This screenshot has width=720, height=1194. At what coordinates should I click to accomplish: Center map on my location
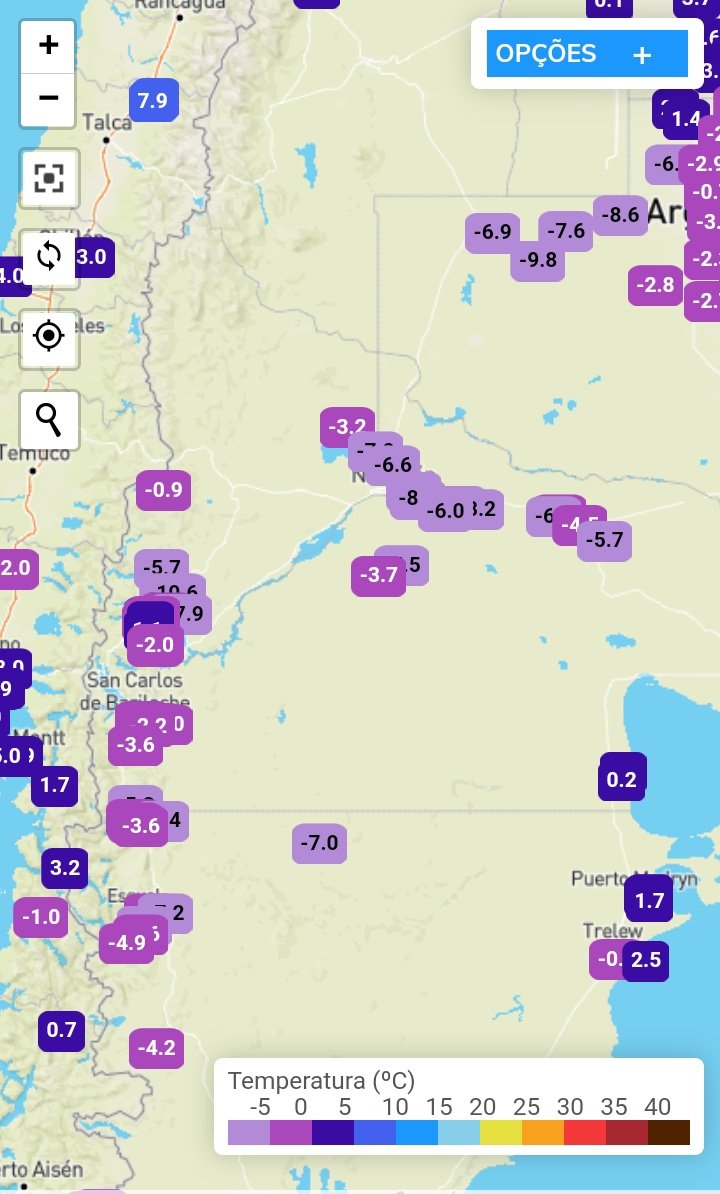(x=49, y=336)
